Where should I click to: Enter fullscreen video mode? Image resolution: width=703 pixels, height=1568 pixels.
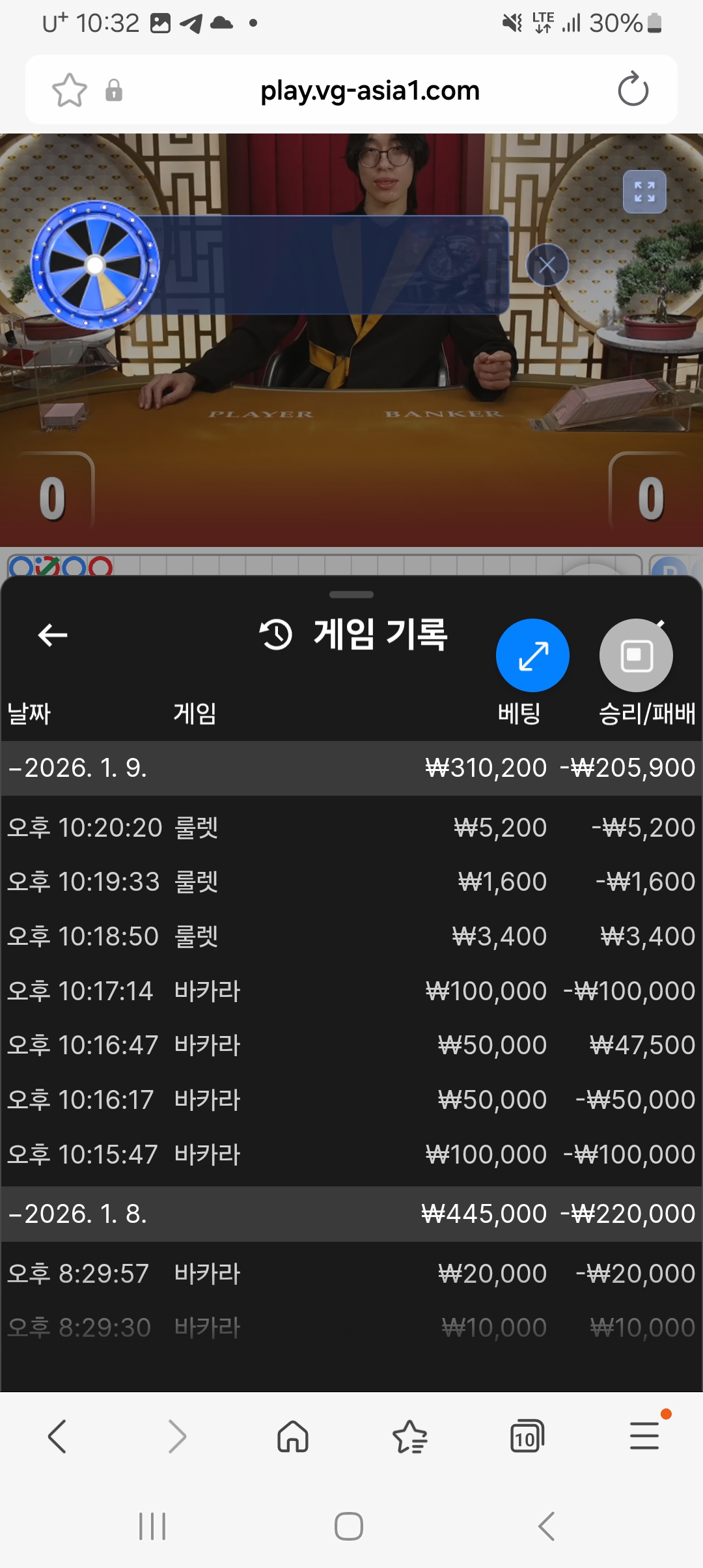click(644, 191)
